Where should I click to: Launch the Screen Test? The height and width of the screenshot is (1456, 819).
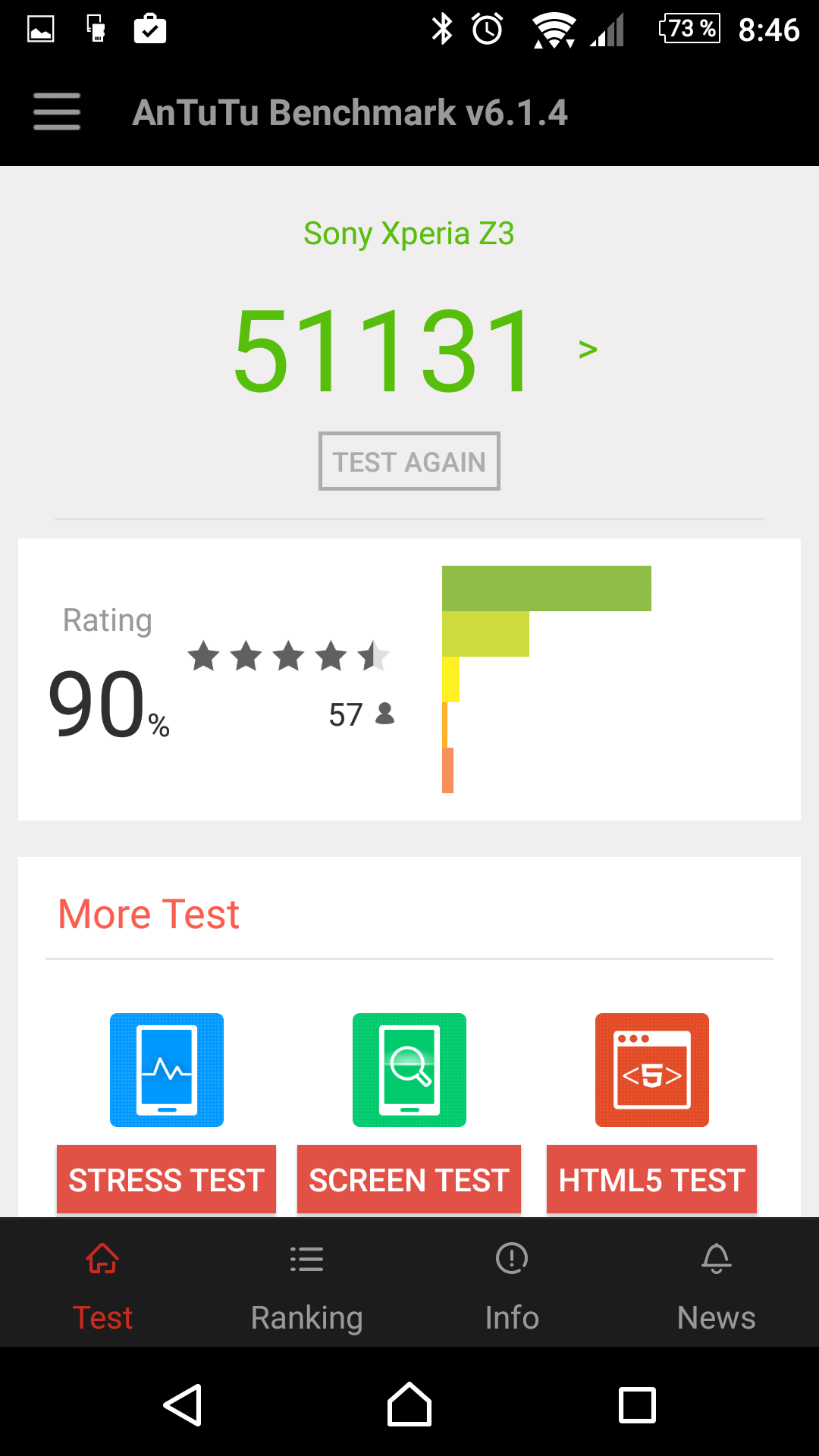tap(409, 1180)
